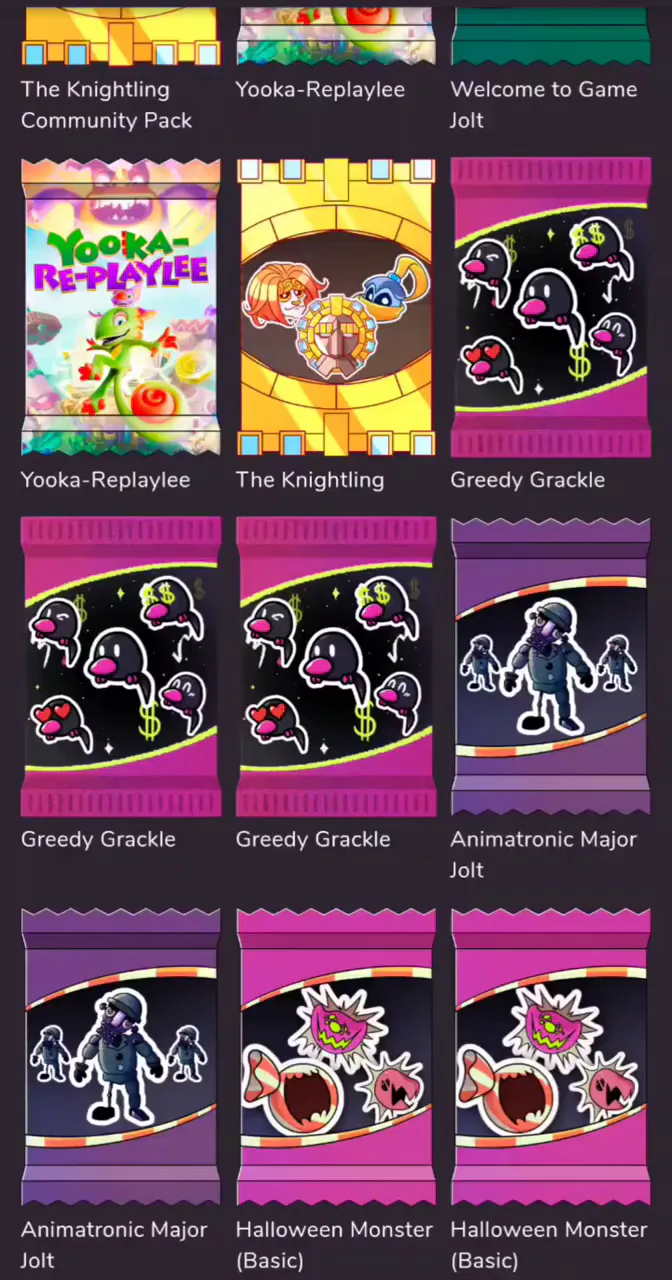This screenshot has width=672, height=1280.
Task: Open Animatronic Major Jolt pack beside Greedy Grackle
Action: (550, 667)
